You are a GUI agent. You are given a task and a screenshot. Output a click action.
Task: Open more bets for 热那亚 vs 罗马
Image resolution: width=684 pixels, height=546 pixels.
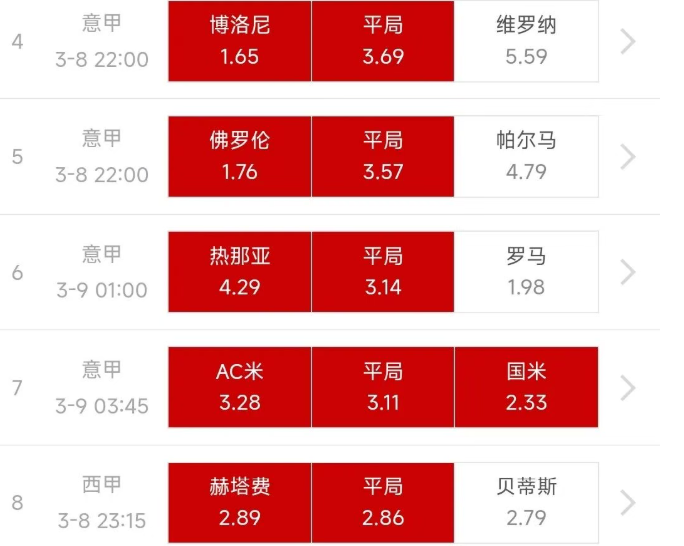[628, 272]
